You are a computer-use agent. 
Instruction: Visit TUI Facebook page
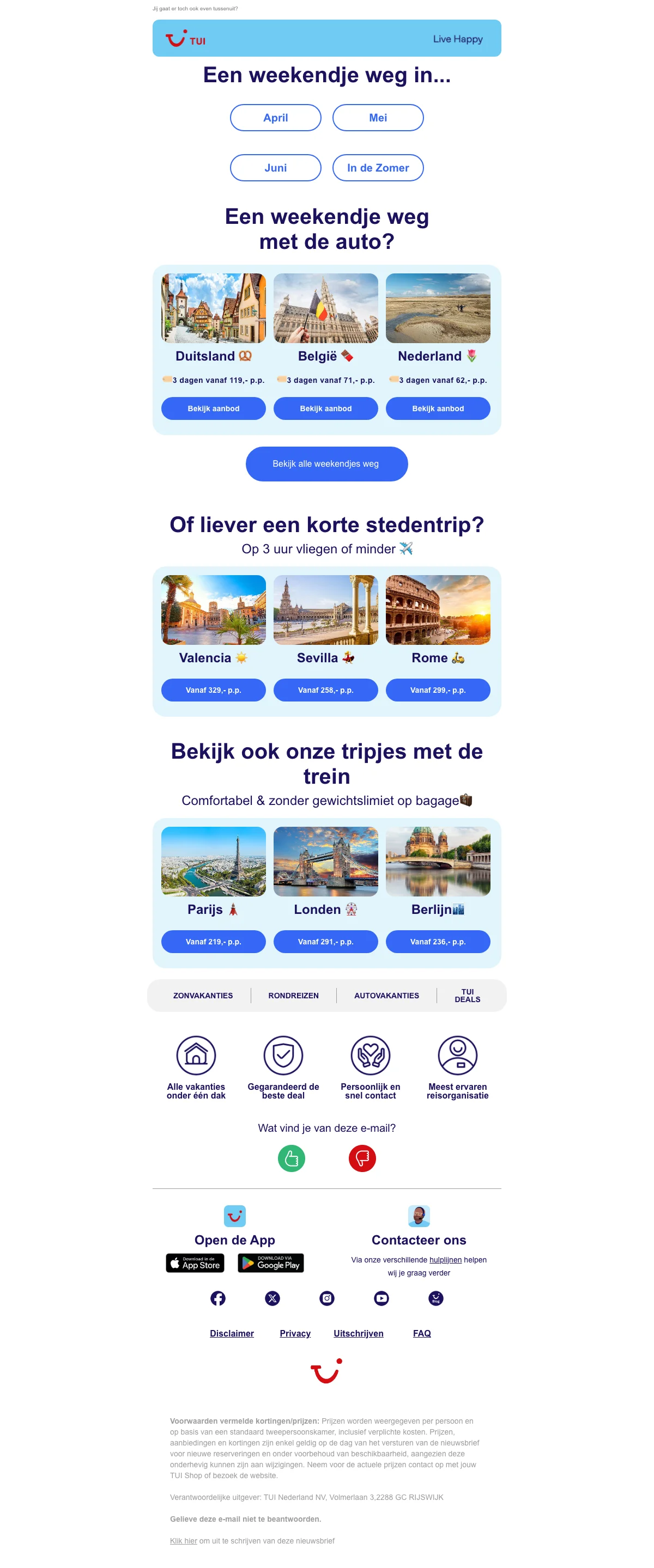pyautogui.click(x=217, y=1298)
